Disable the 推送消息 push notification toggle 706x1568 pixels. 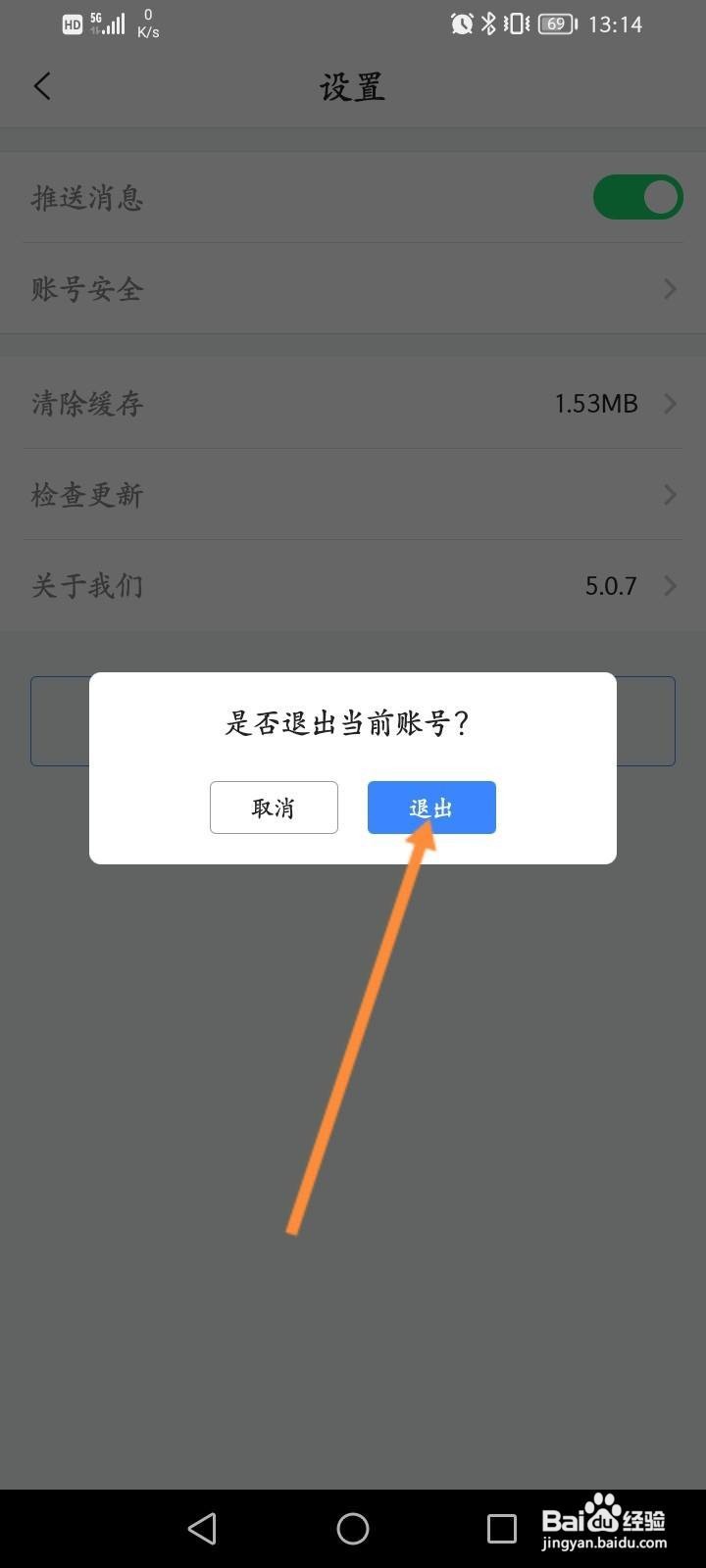(637, 197)
